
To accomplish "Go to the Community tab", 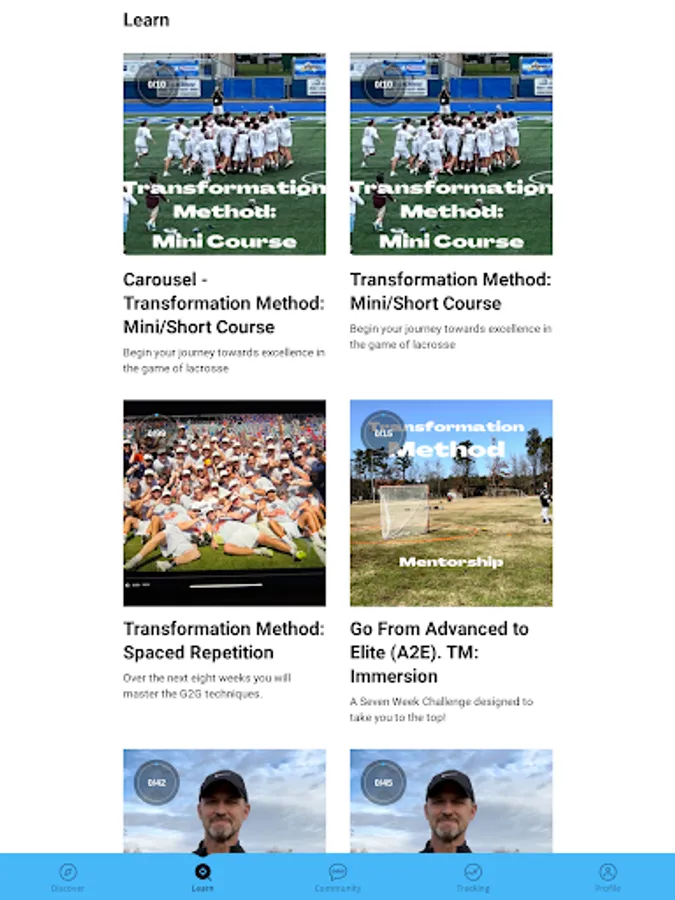I will tap(338, 878).
